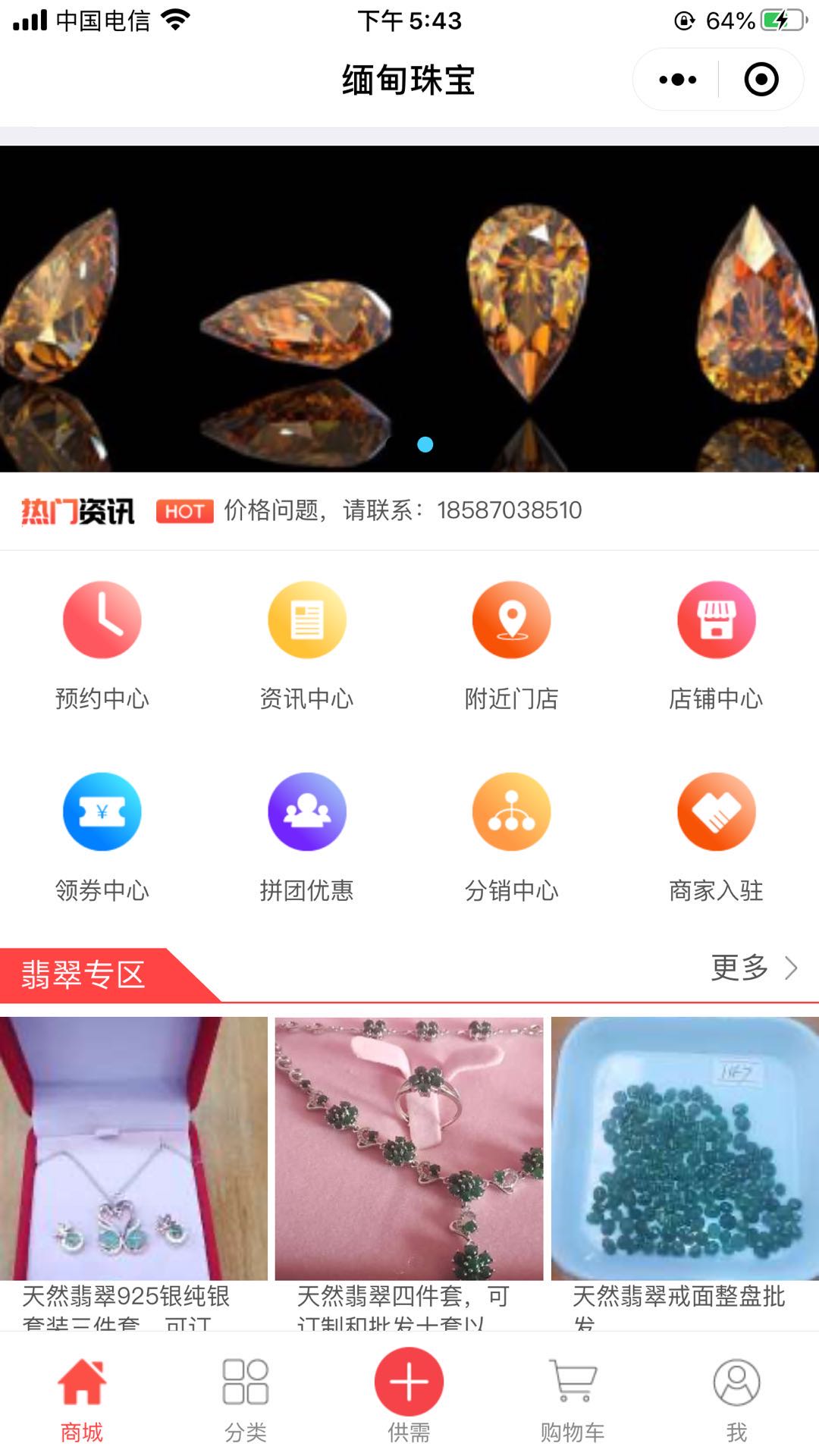Open the 购物车 shopping cart tab
The image size is (819, 1456).
[x=573, y=1399]
